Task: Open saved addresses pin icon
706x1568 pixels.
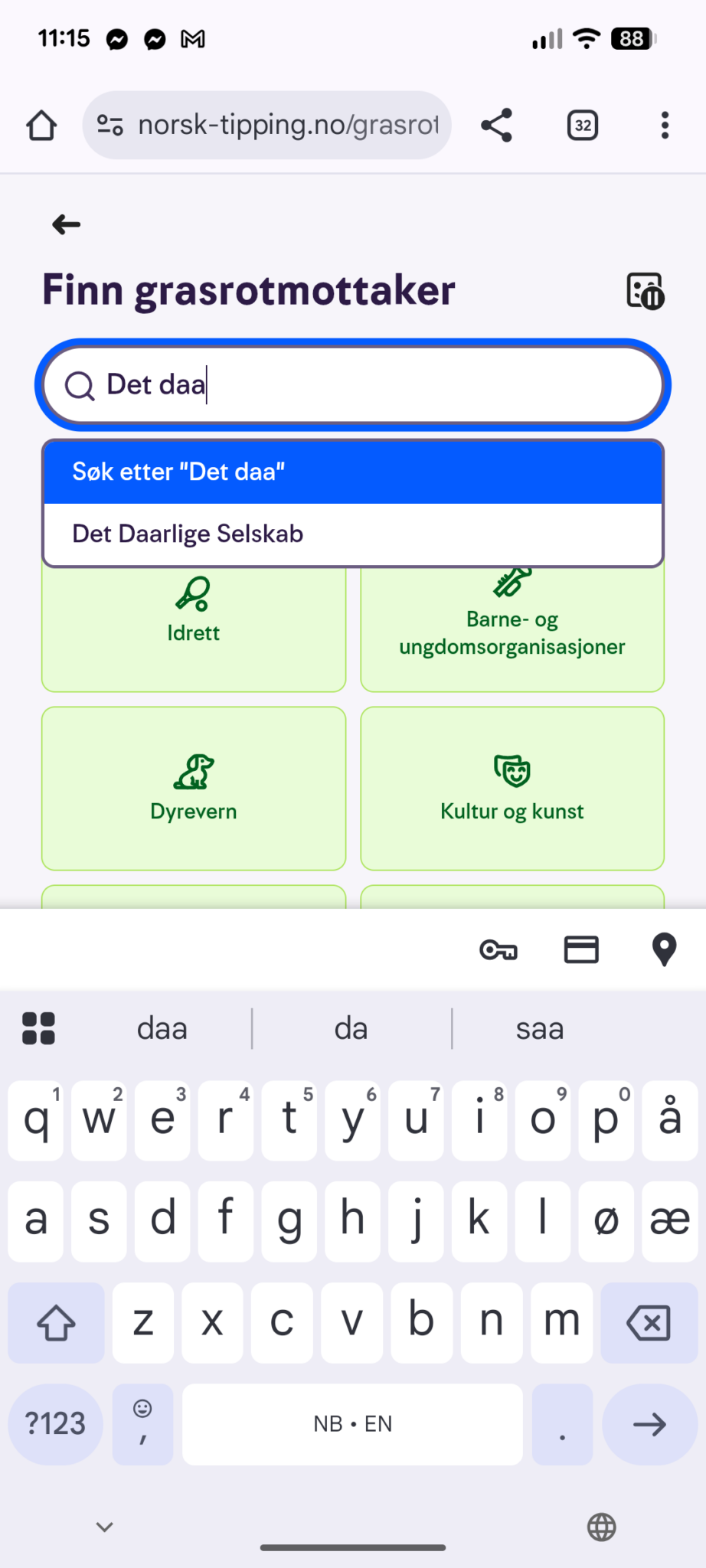Action: coord(664,950)
